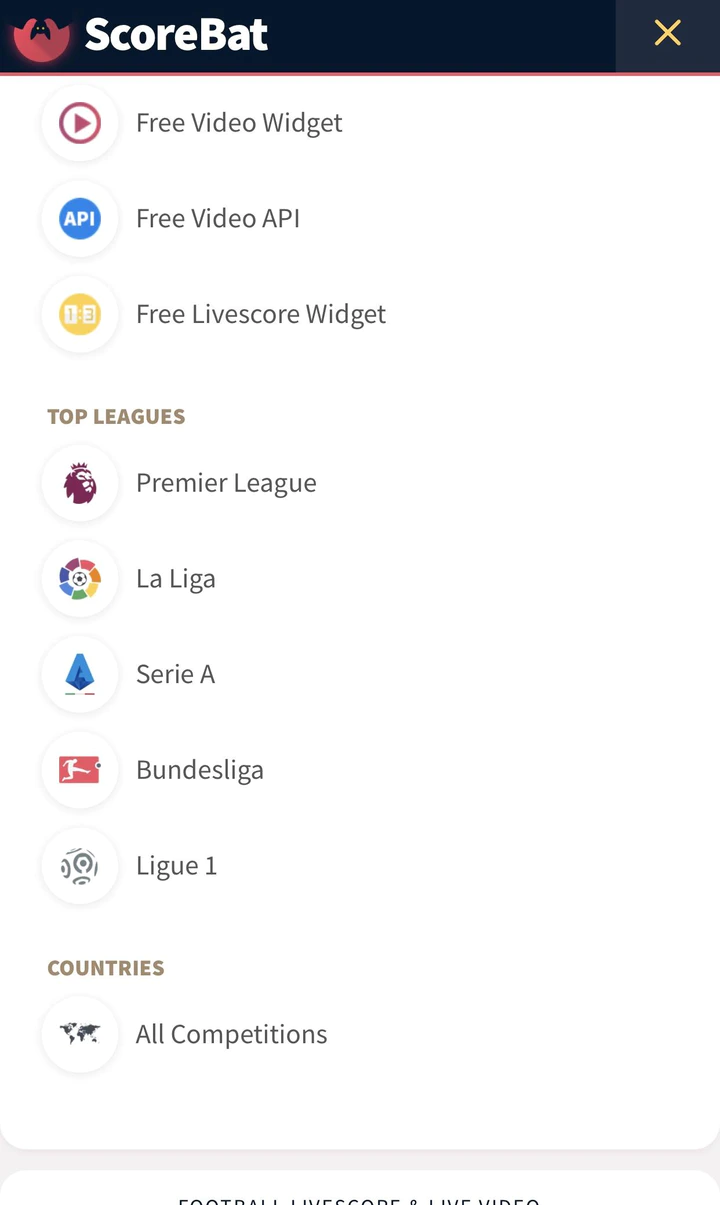Open Ligue 1 league page

coord(176,866)
